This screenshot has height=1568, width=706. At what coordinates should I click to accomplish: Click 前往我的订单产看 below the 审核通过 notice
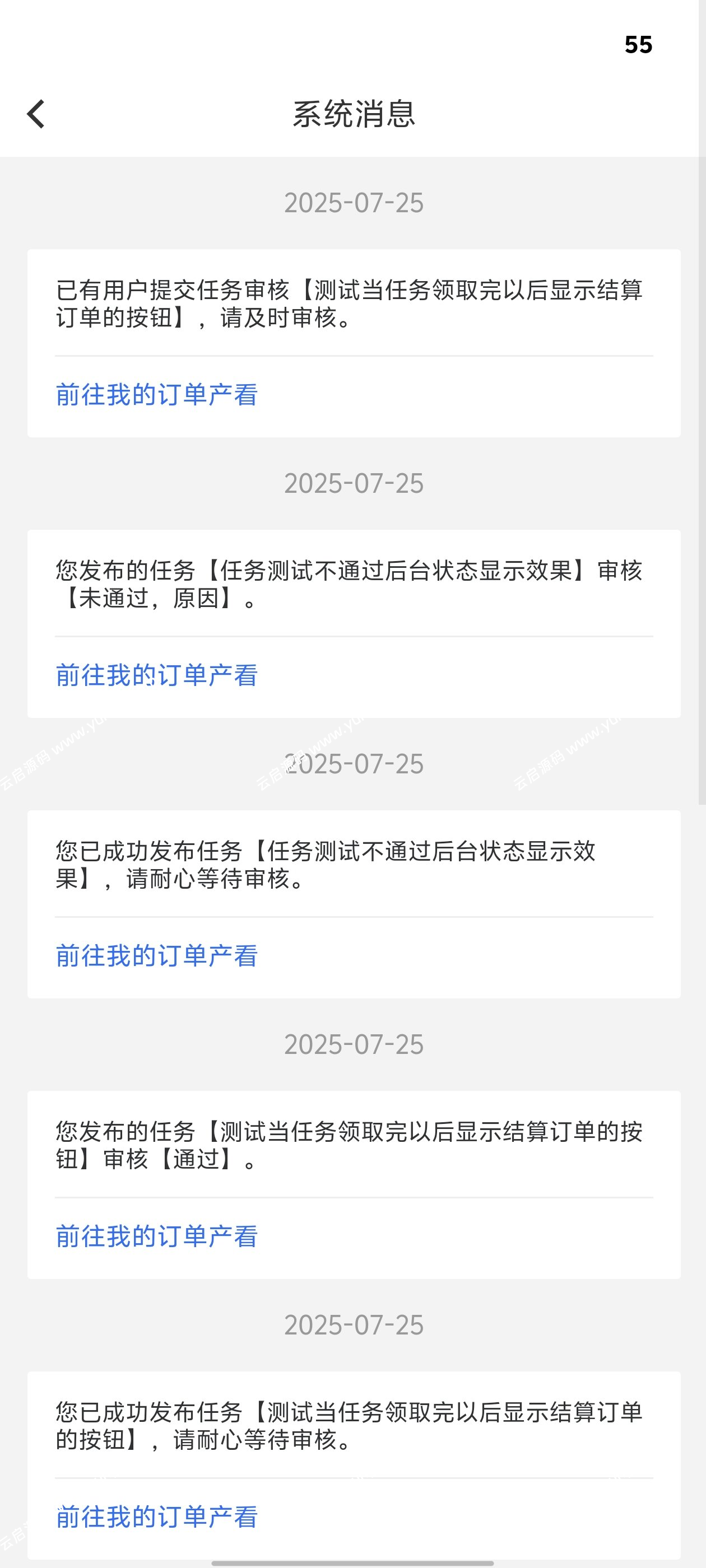pyautogui.click(x=156, y=1236)
